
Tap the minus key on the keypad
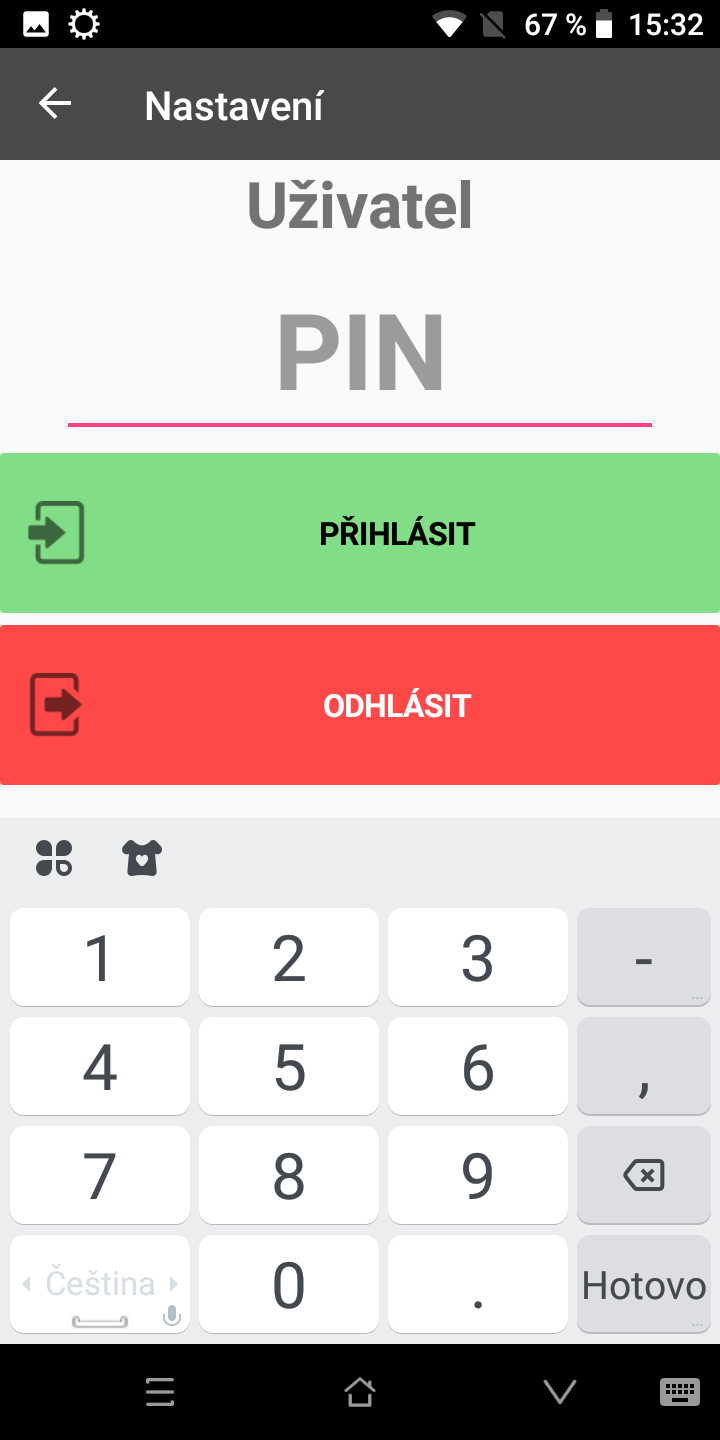(644, 957)
